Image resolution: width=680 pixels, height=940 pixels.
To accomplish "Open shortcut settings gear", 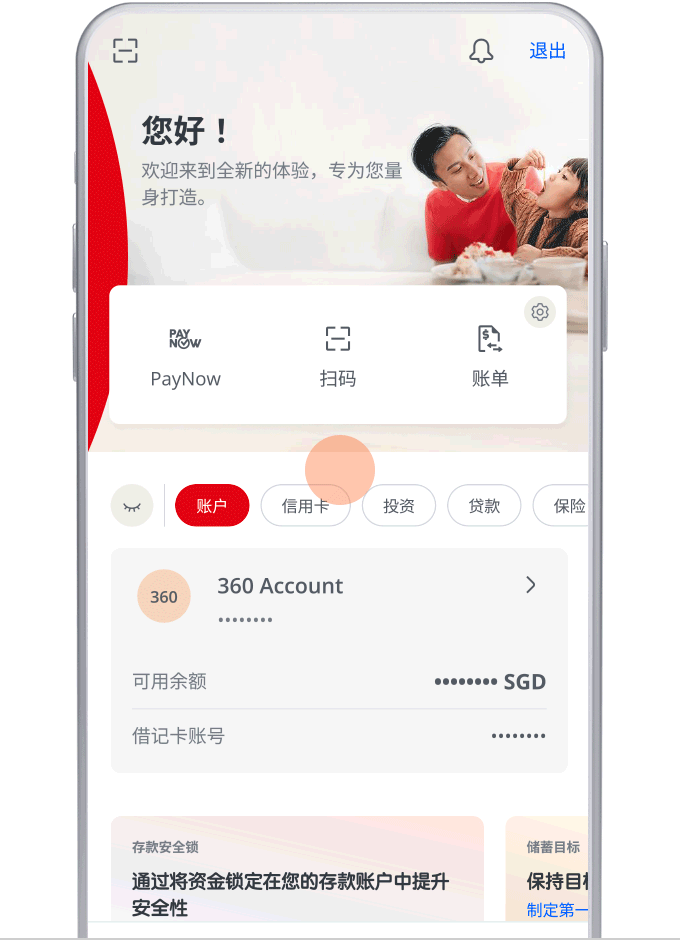I will (x=540, y=312).
